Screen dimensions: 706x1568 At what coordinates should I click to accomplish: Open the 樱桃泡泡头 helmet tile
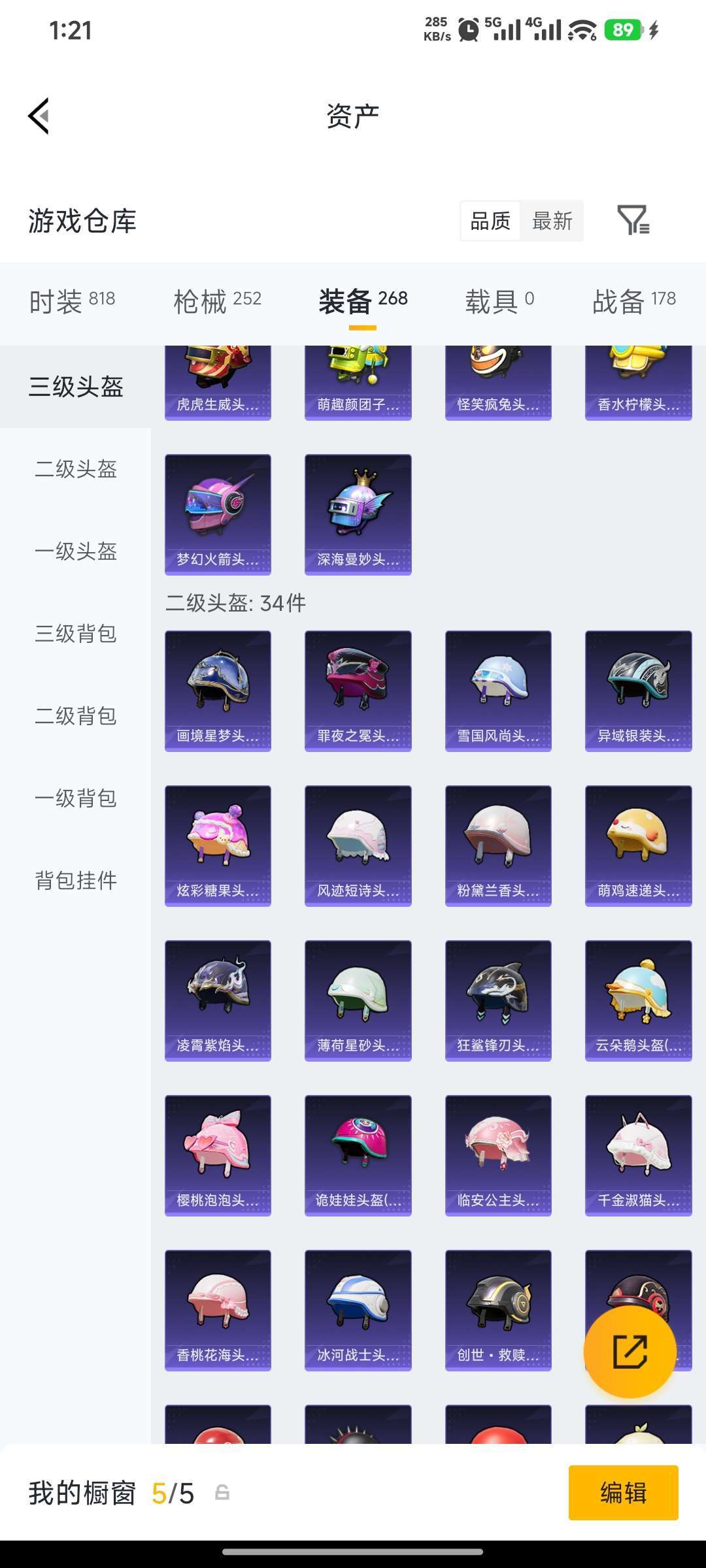point(218,1155)
